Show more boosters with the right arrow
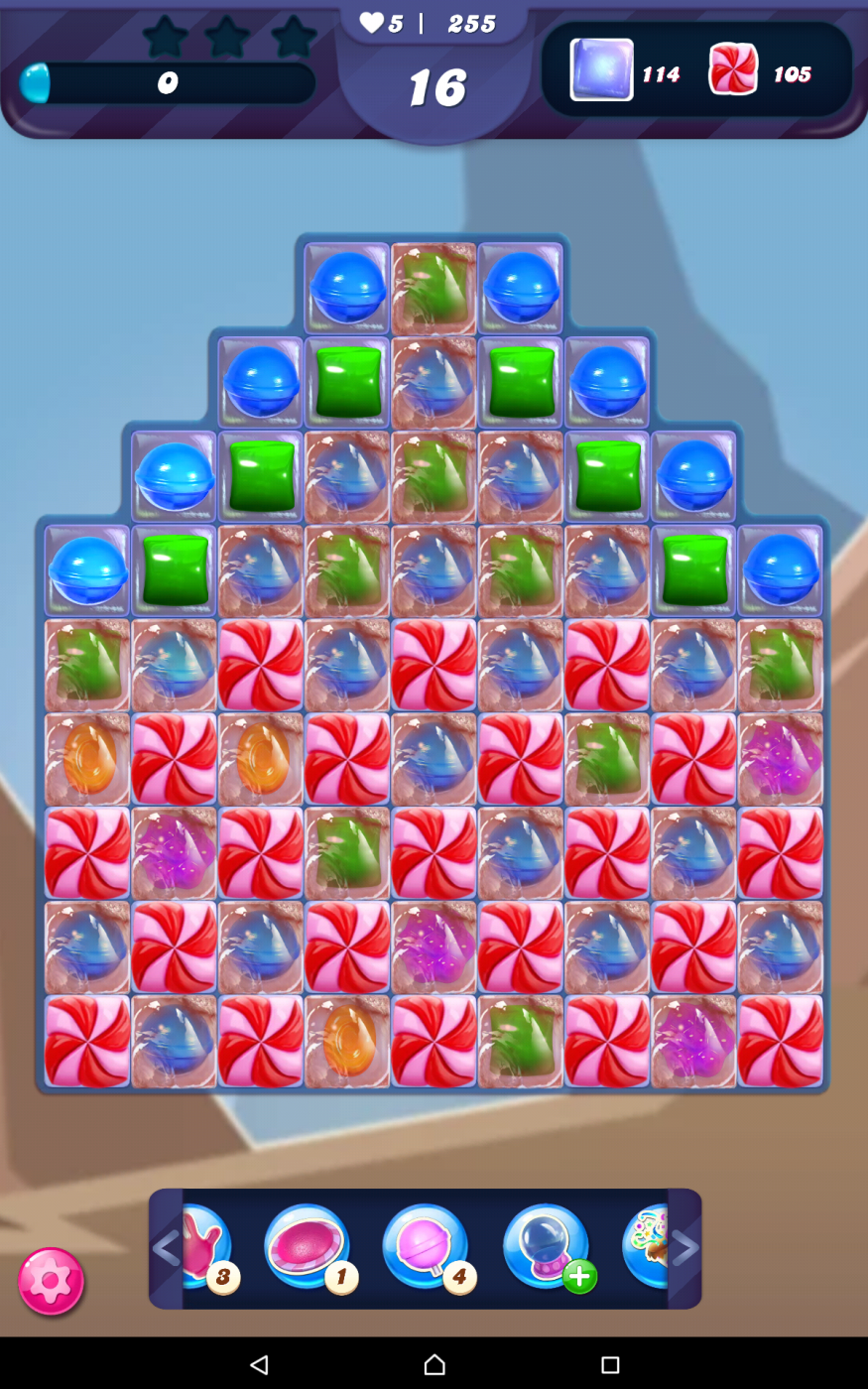868x1389 pixels. 685,1248
